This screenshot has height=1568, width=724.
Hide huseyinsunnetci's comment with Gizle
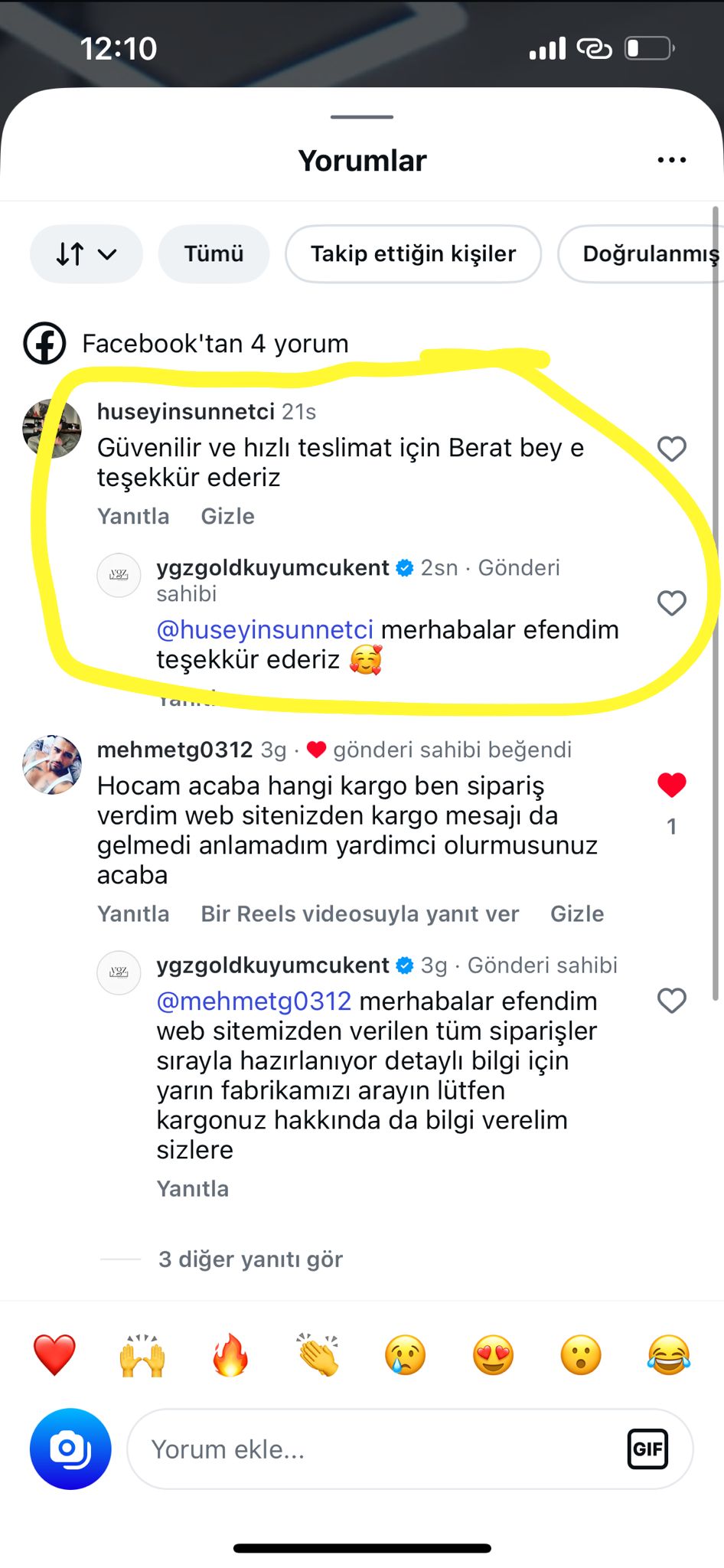tap(227, 516)
